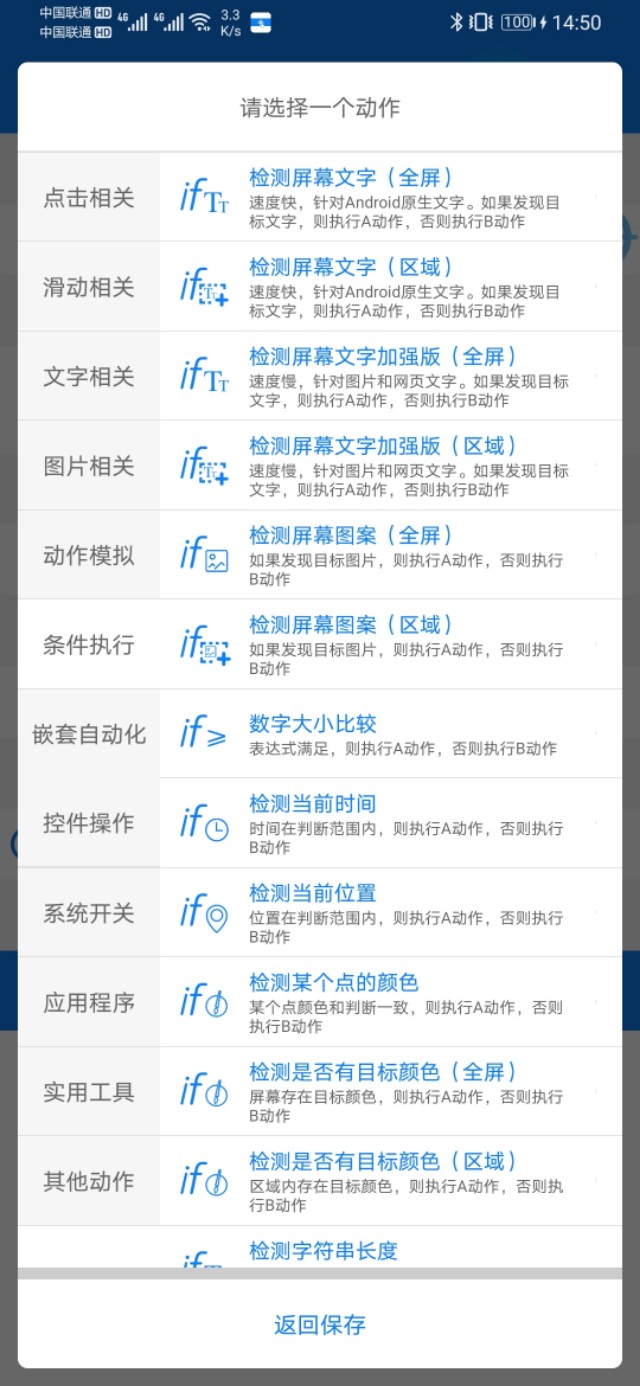Screen dimensions: 640x1386
Task: Switch to the 系统开关 category
Action: [88, 913]
